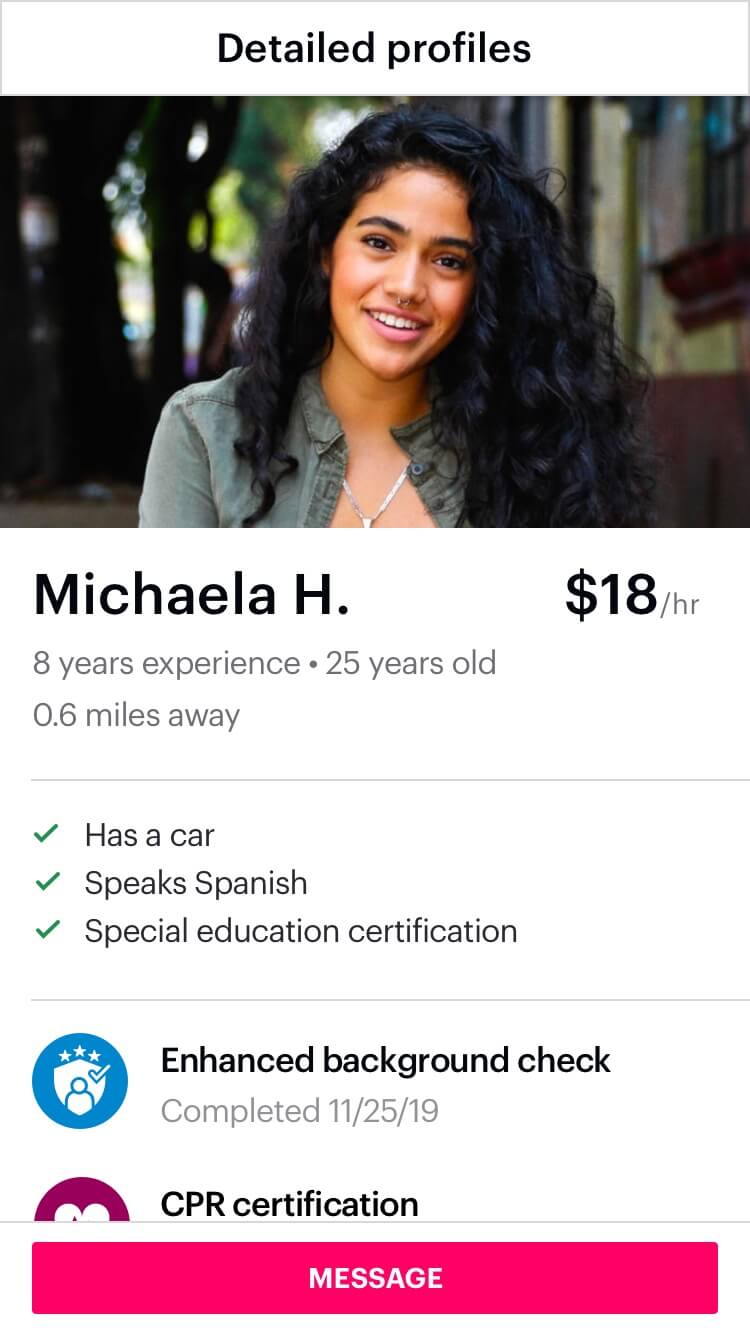This screenshot has height=1334, width=750.
Task: Click the Enhanced background check badge icon
Action: click(x=80, y=1081)
